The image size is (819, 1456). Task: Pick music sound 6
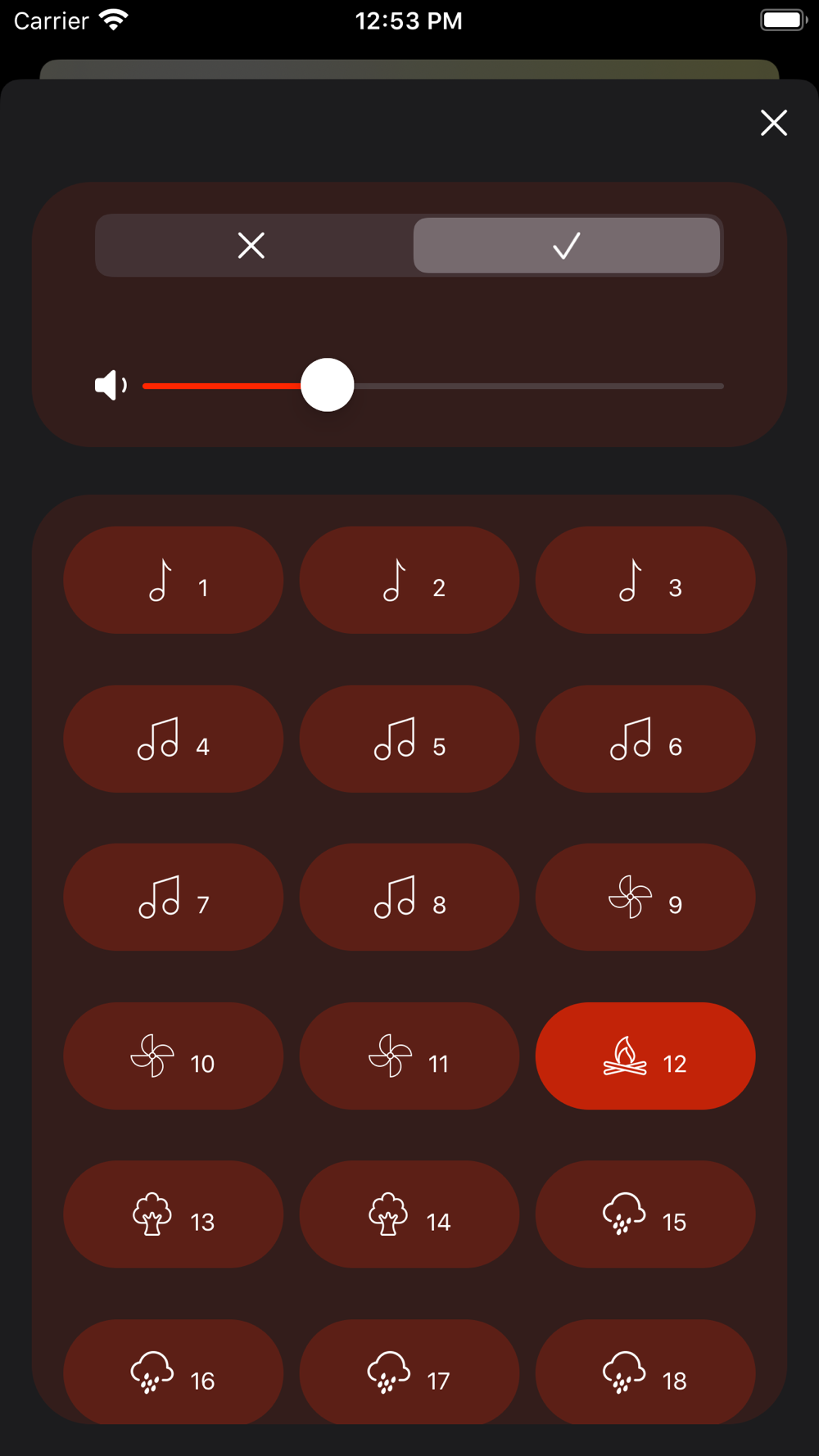[645, 739]
